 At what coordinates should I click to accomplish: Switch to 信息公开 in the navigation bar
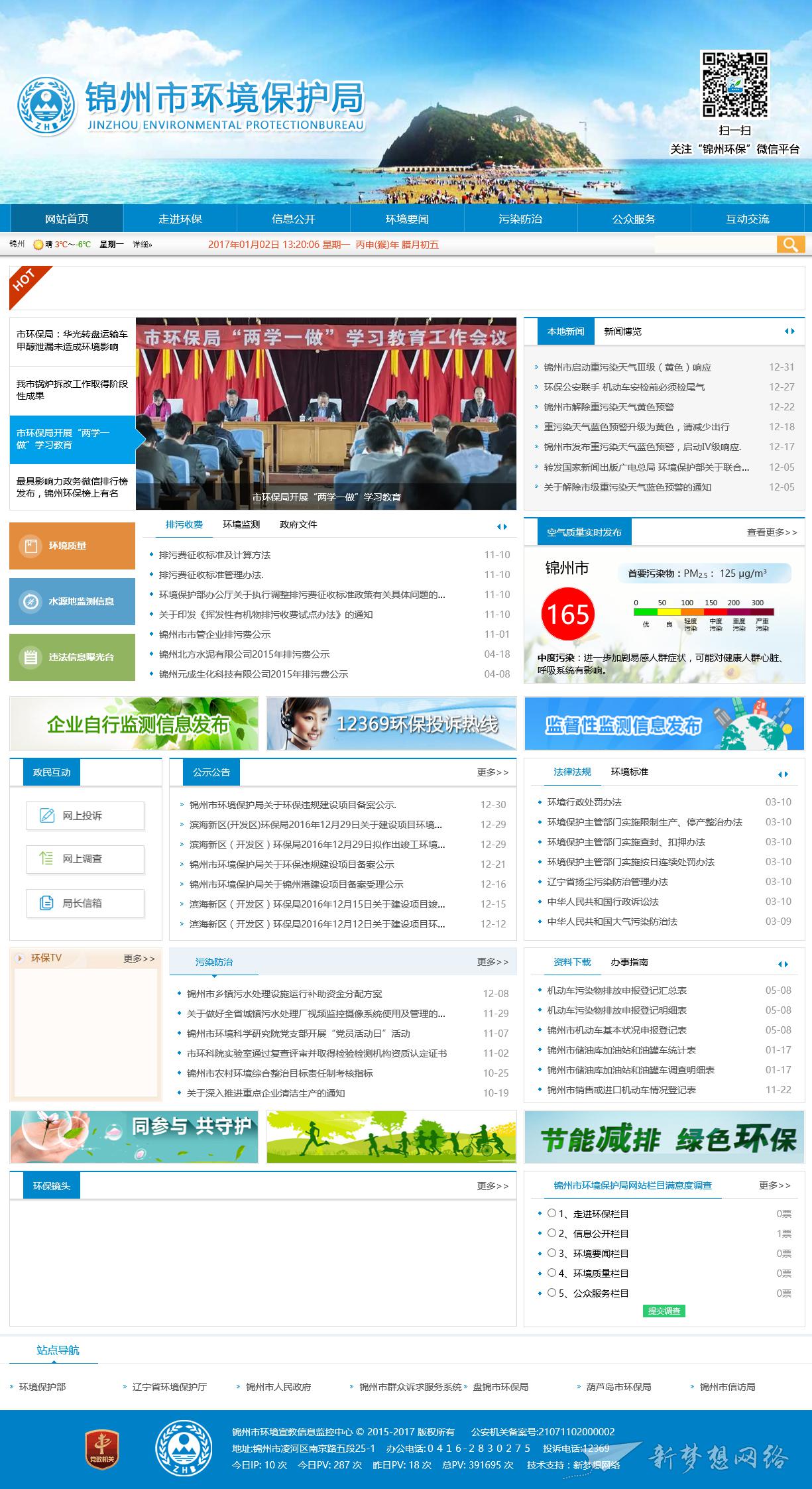click(x=294, y=219)
